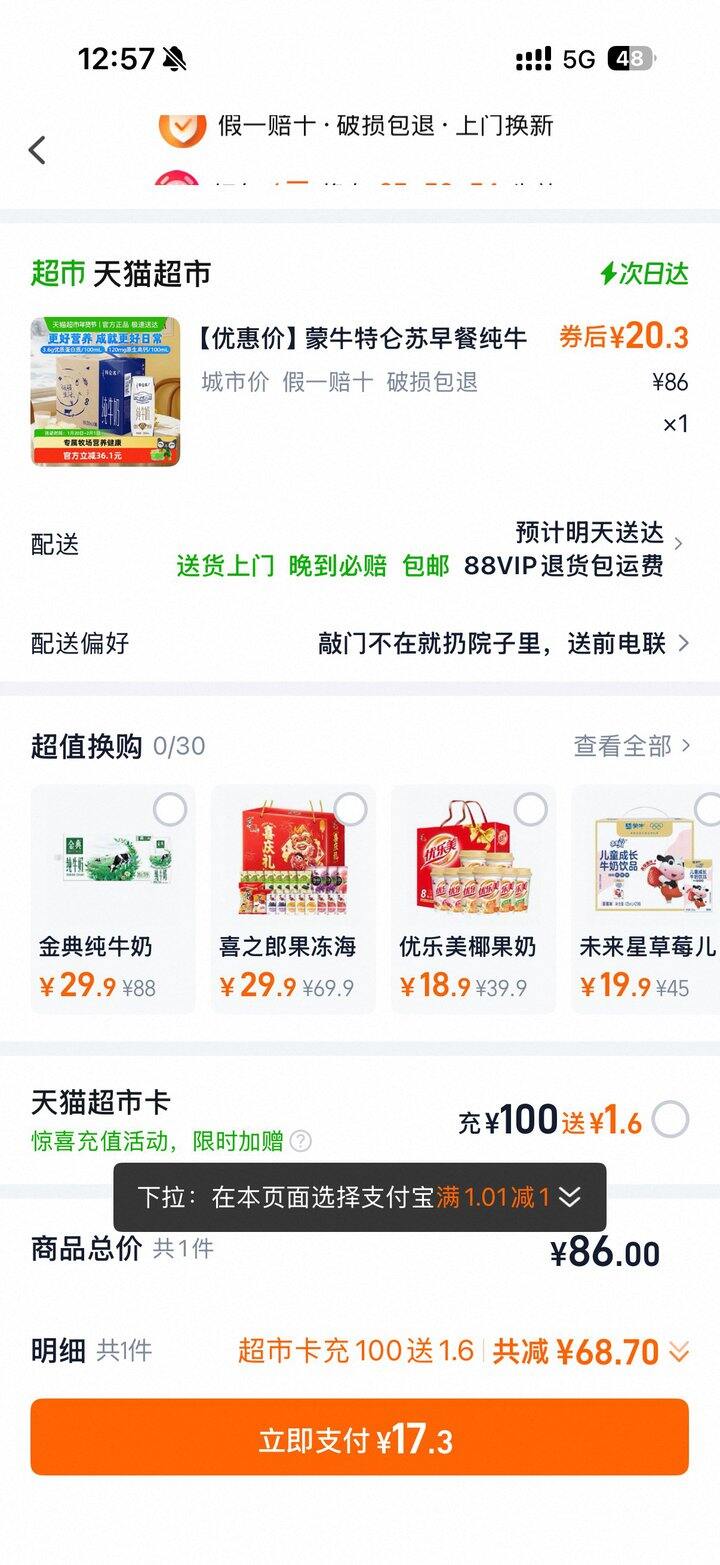Open the question mark help icon beside 惊喜充值活动
The height and width of the screenshot is (1565, 720).
299,1141
